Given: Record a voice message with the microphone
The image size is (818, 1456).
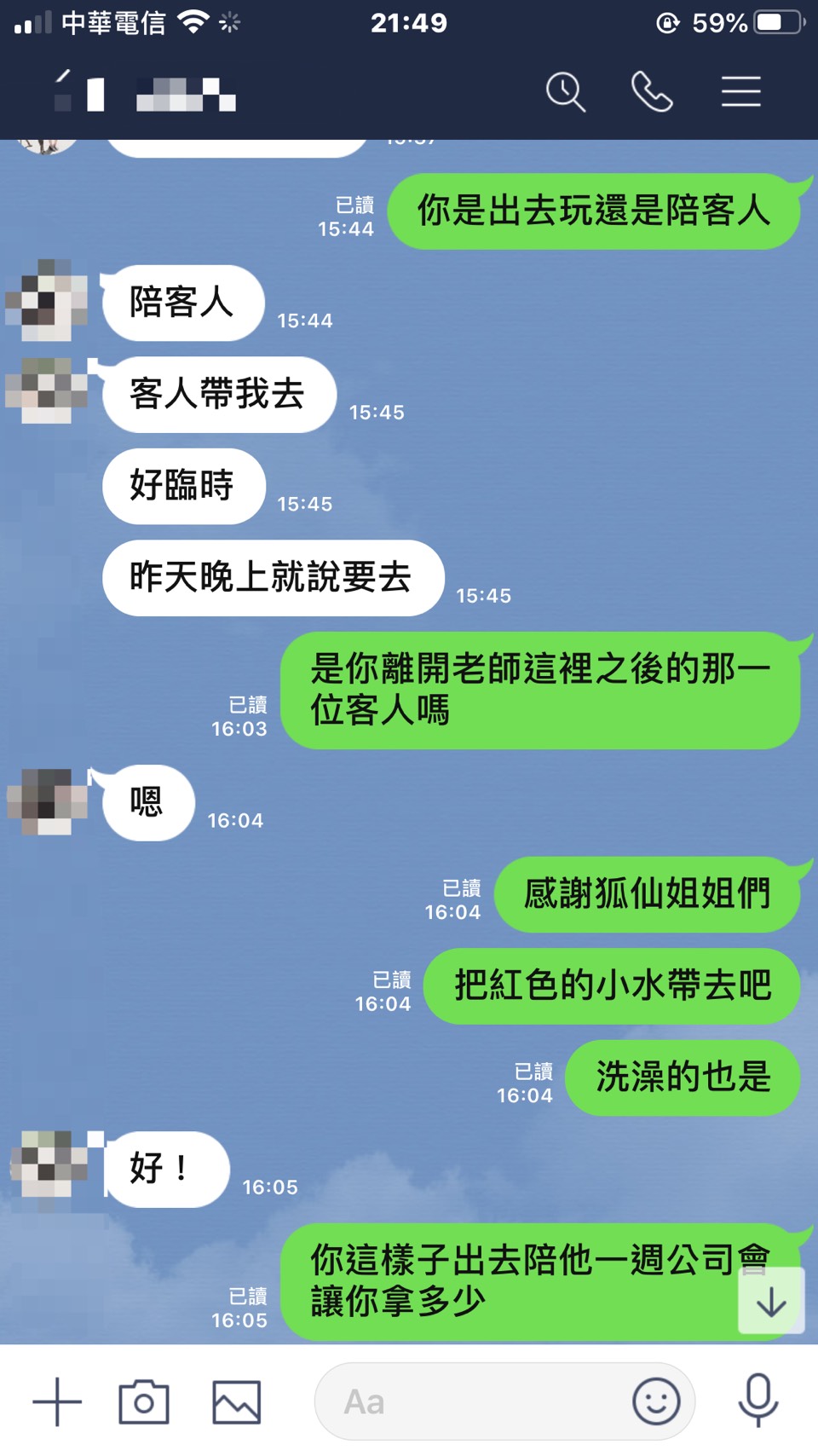Looking at the screenshot, I should tap(758, 1400).
